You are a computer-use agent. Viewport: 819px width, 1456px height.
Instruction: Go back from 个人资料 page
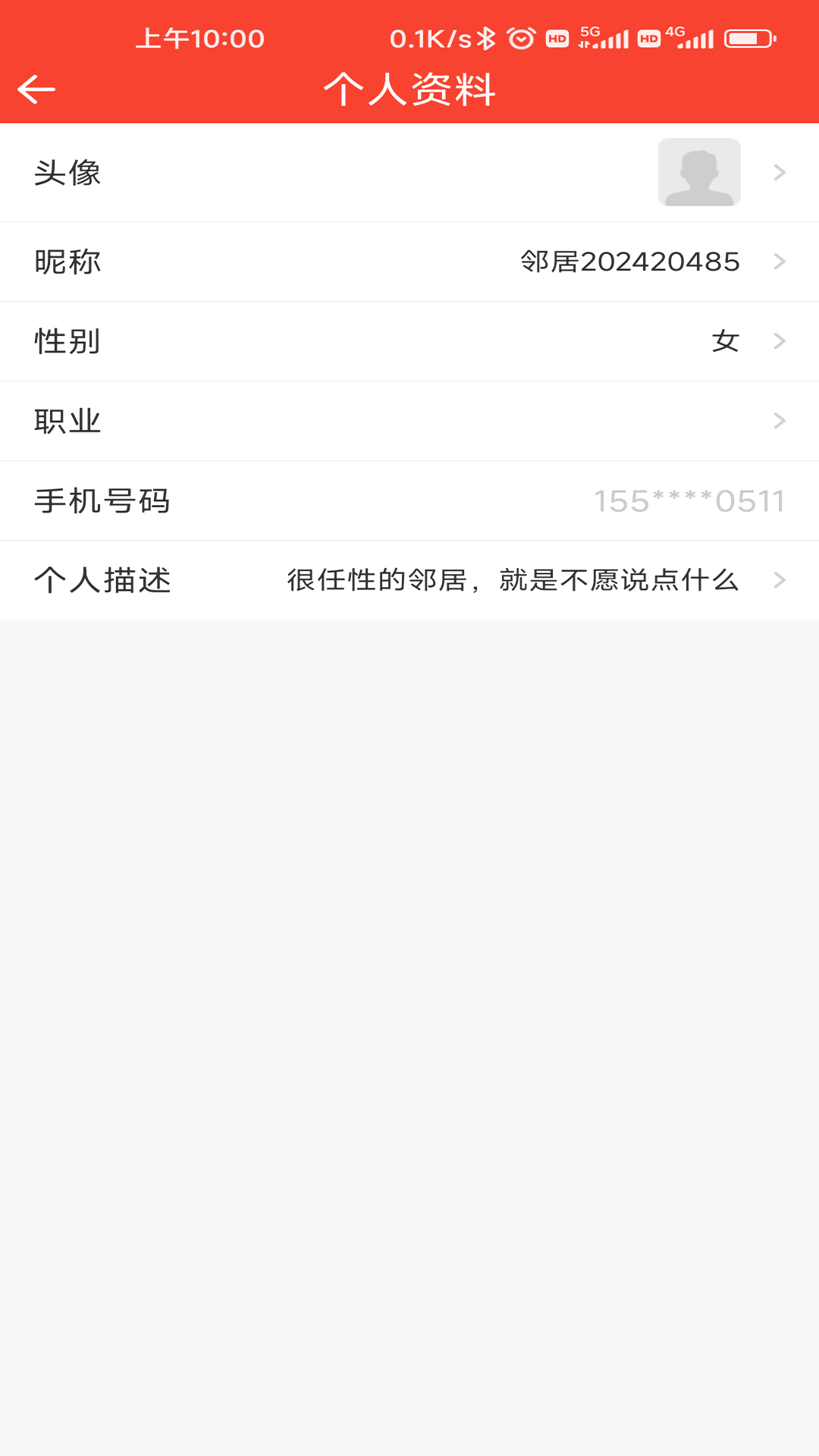(36, 89)
